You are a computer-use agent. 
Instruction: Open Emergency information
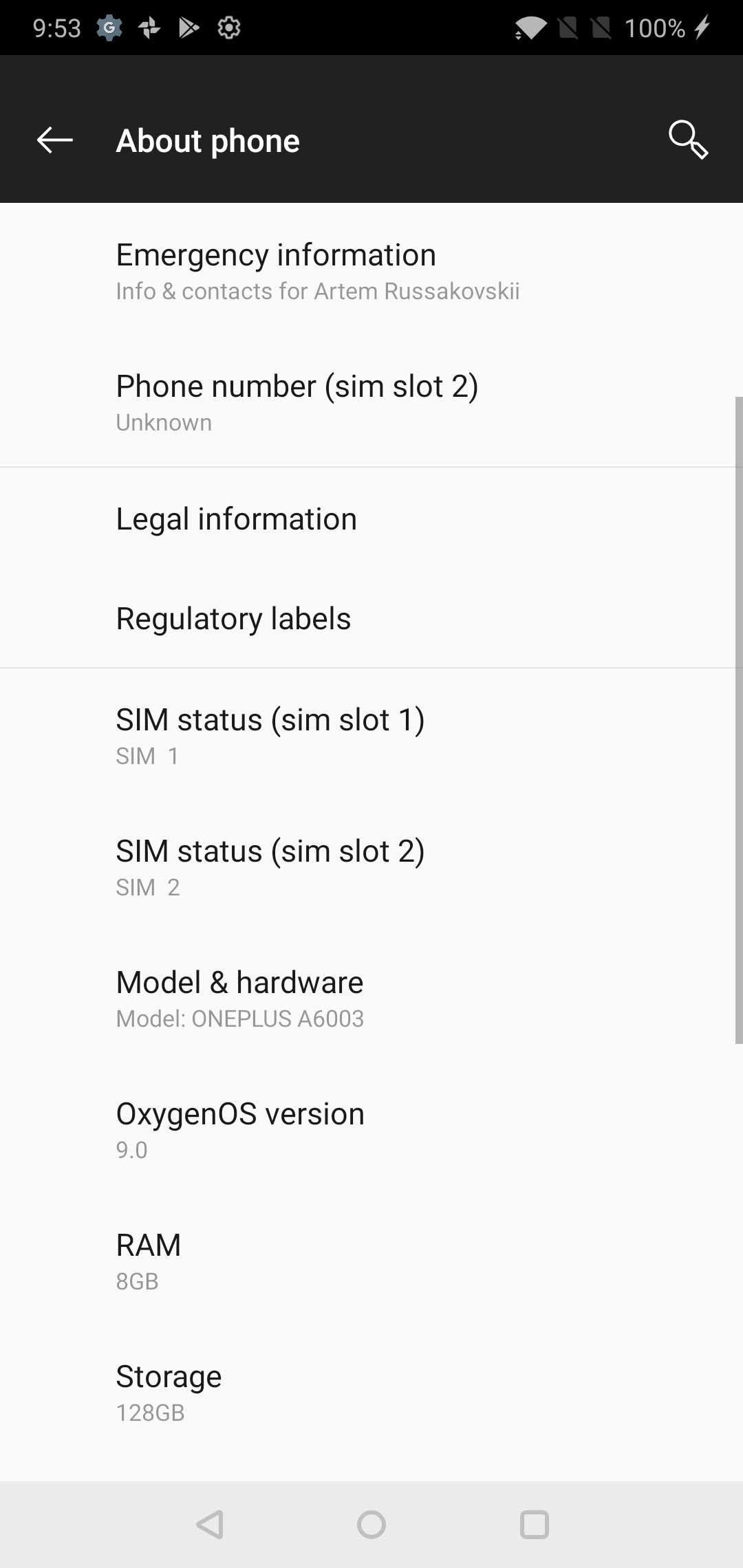click(x=371, y=271)
